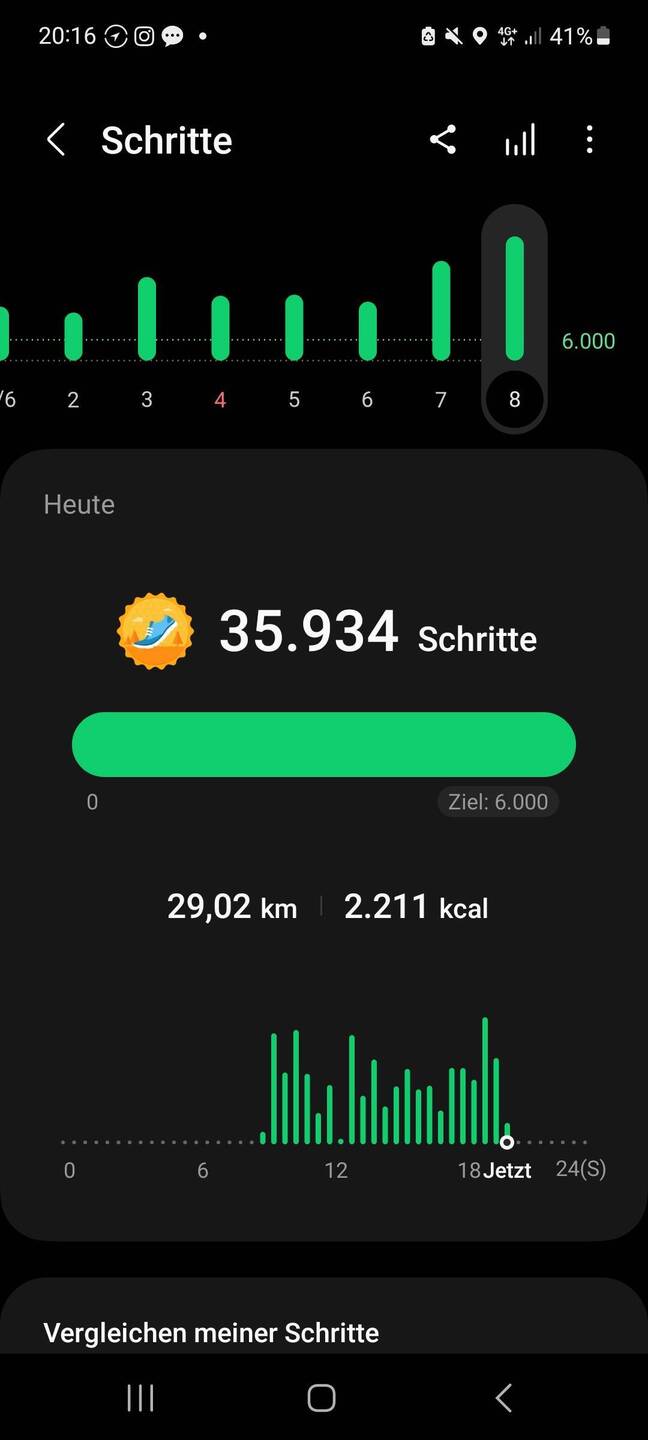Share the step count
648x1440 pixels.
(x=443, y=140)
